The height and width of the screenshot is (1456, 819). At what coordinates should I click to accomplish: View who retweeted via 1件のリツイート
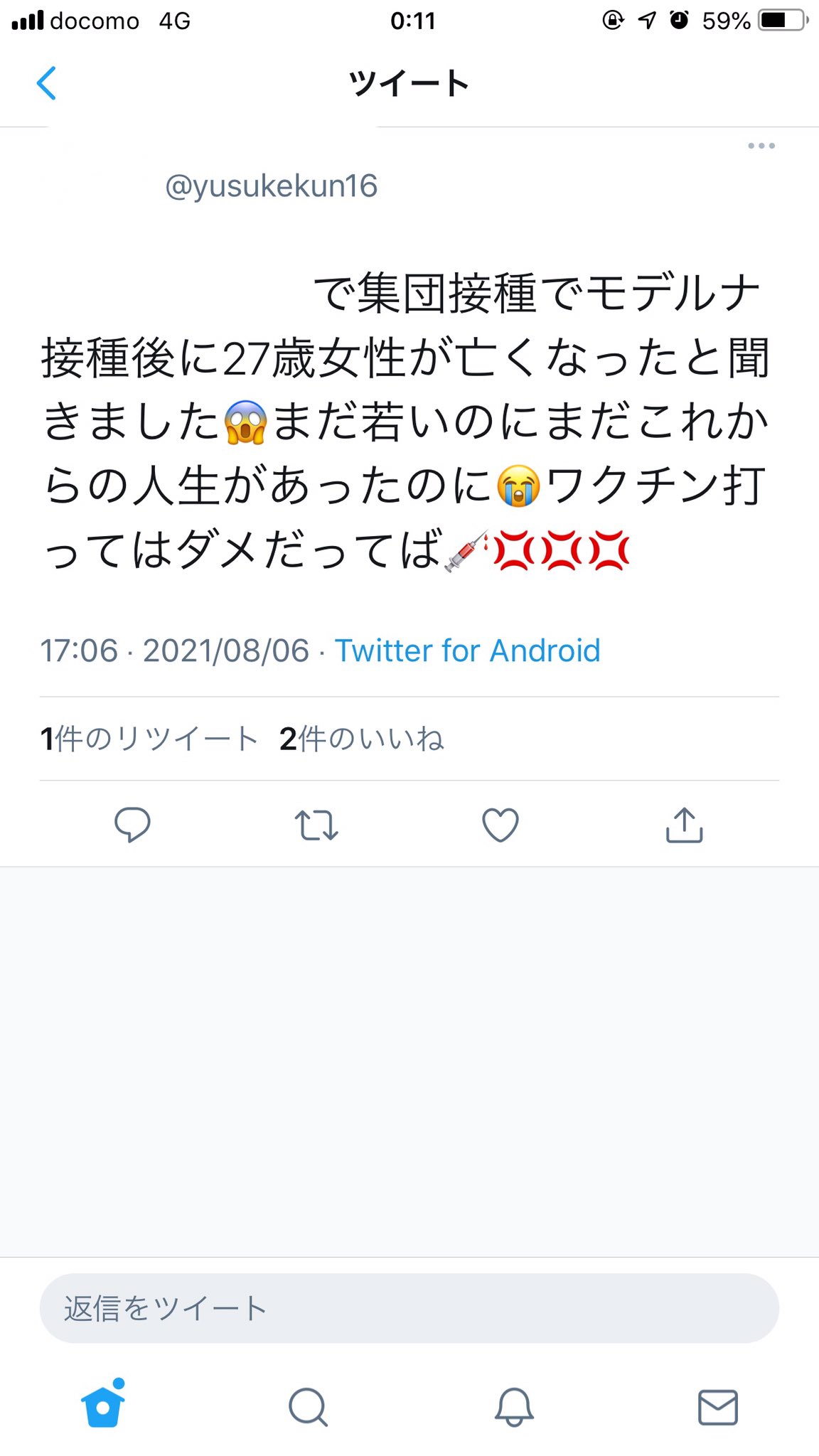click(x=149, y=739)
